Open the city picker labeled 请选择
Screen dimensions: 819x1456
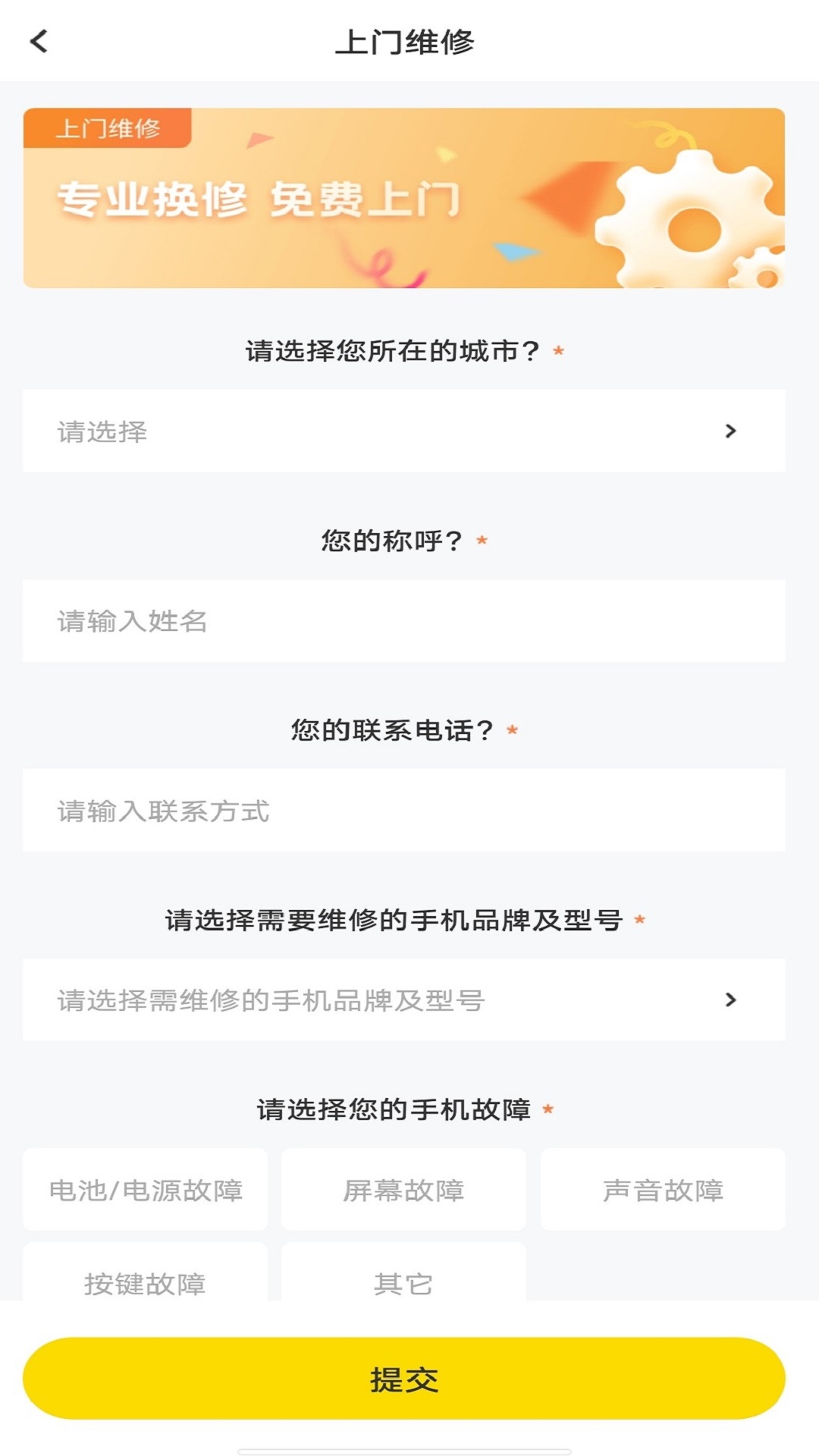tap(303, 431)
